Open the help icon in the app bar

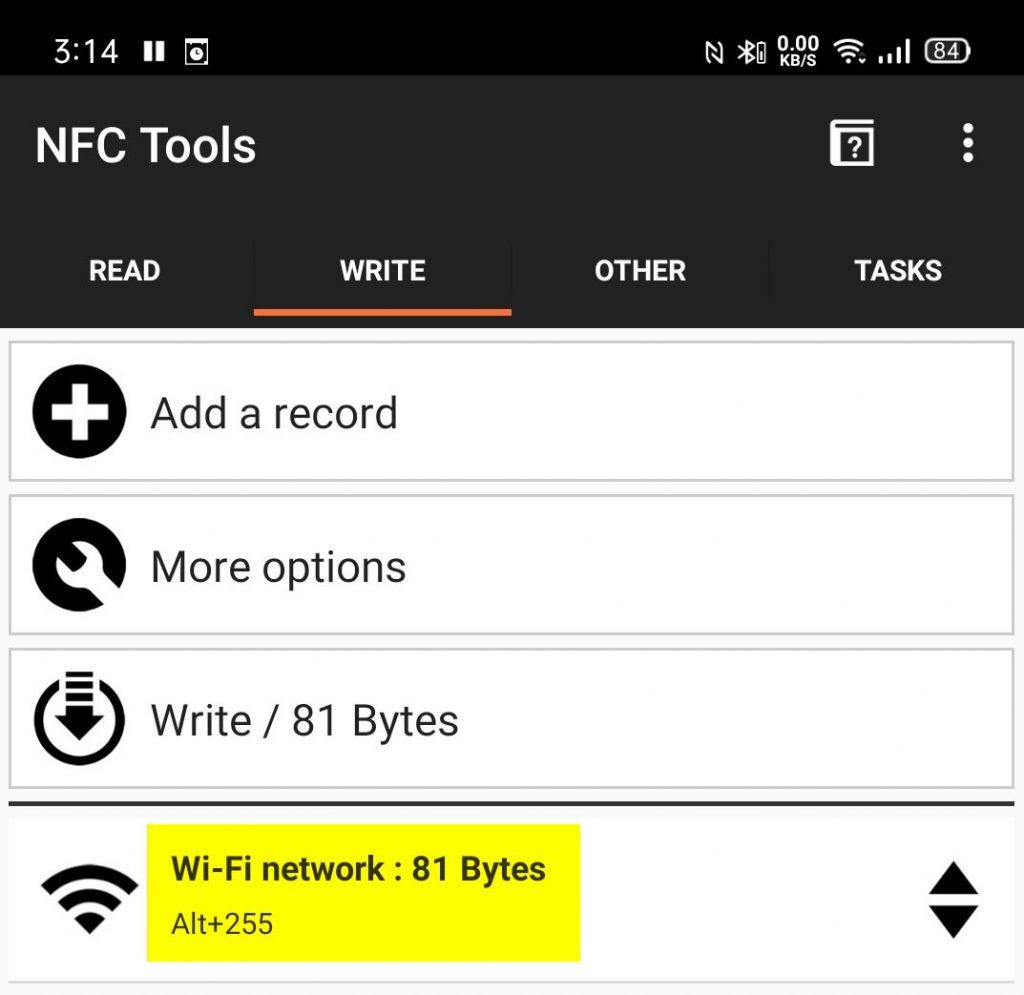tap(852, 144)
